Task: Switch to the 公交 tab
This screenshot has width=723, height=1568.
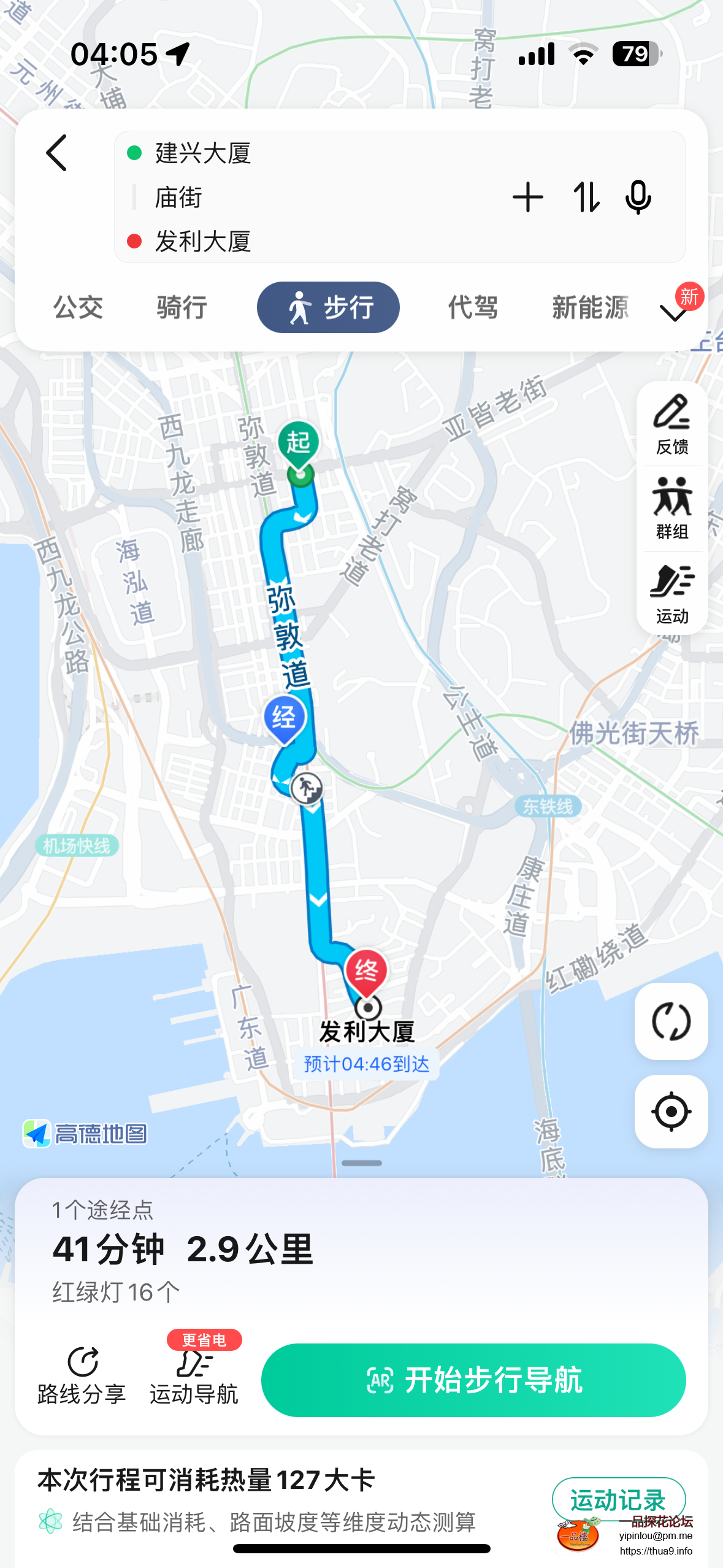Action: [x=78, y=307]
